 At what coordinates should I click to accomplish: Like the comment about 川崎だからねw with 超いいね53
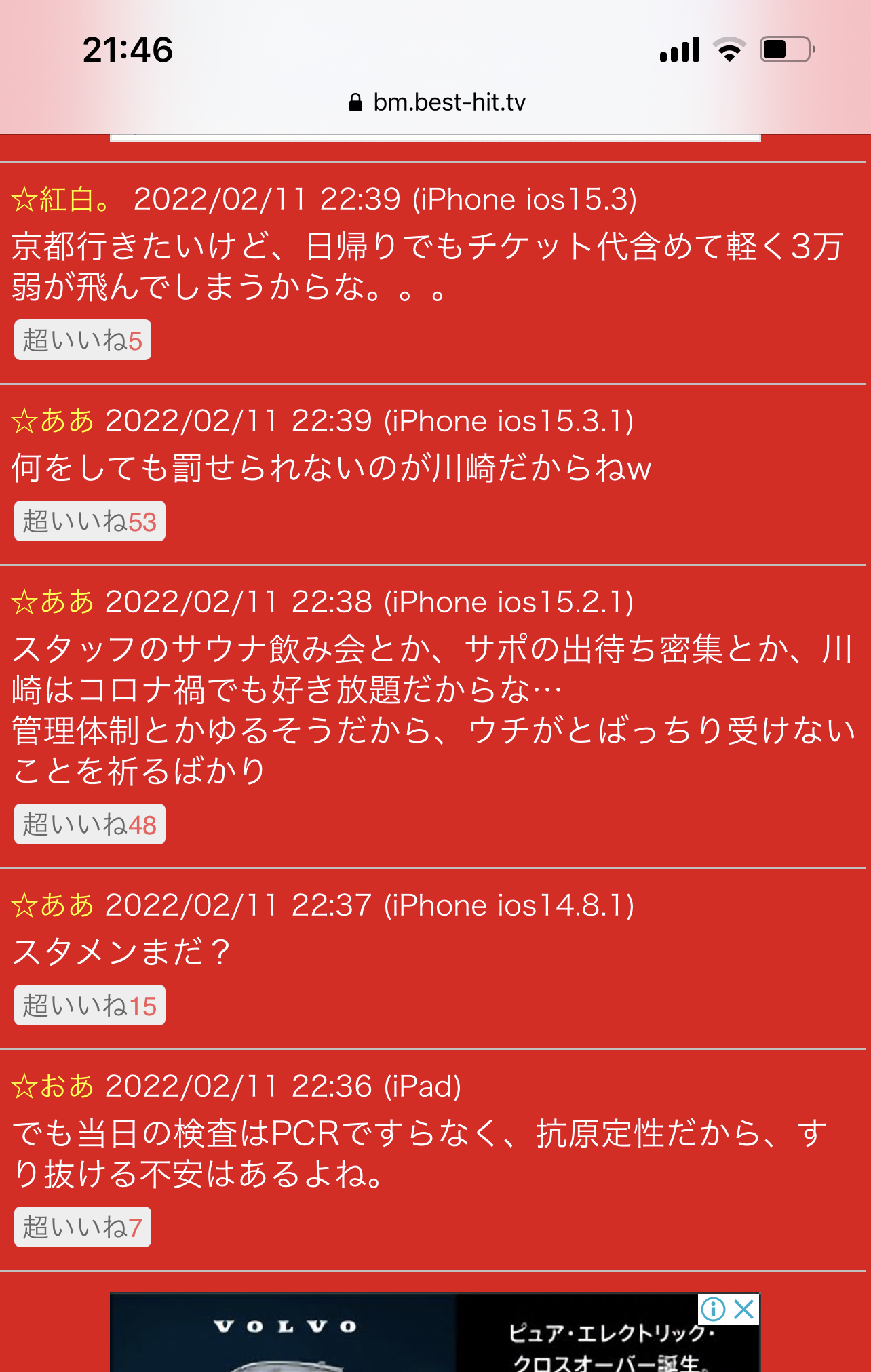(x=90, y=521)
